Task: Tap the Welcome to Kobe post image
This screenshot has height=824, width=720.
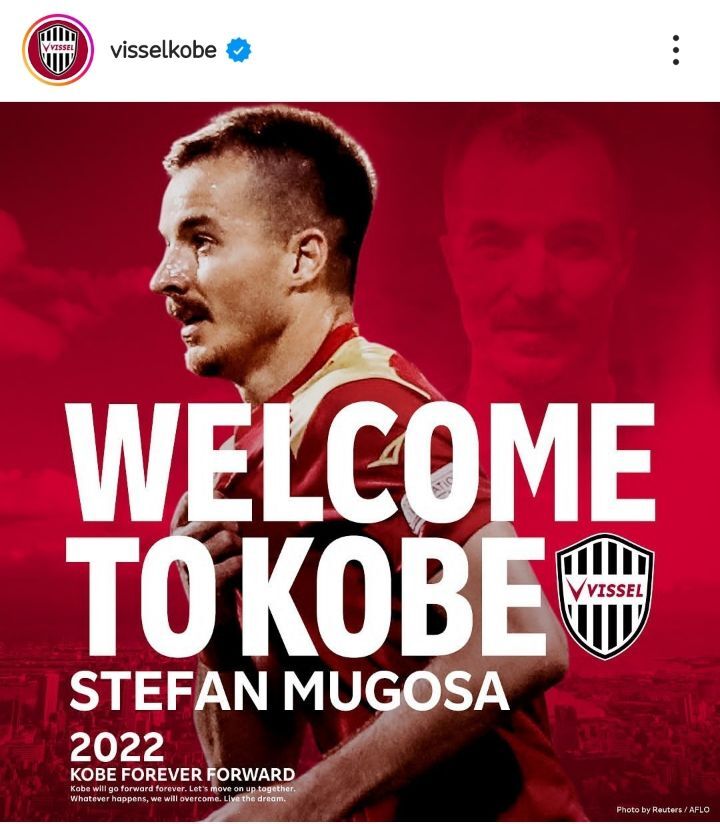Action: (360, 460)
